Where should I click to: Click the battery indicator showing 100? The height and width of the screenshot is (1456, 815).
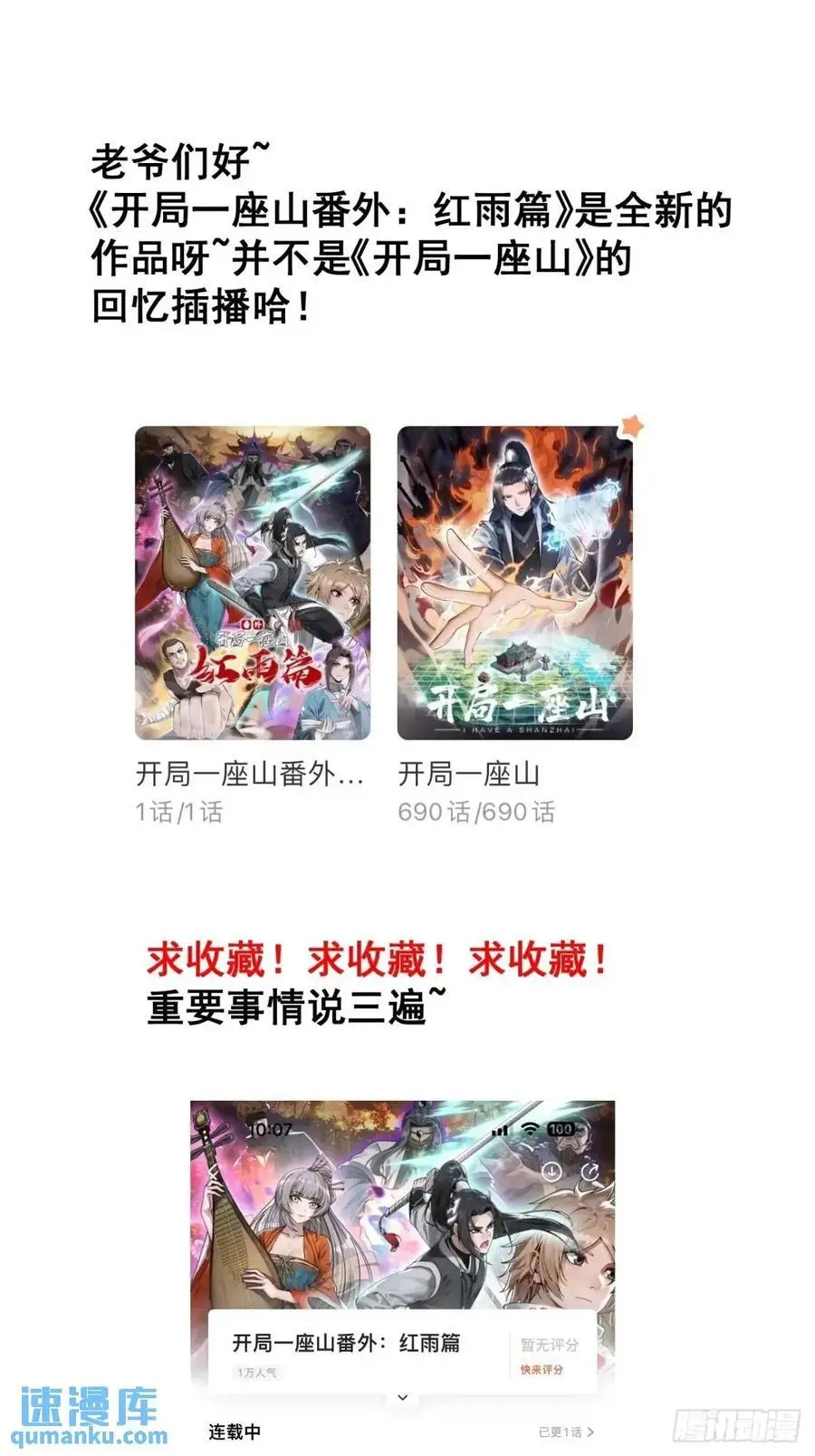[560, 1129]
